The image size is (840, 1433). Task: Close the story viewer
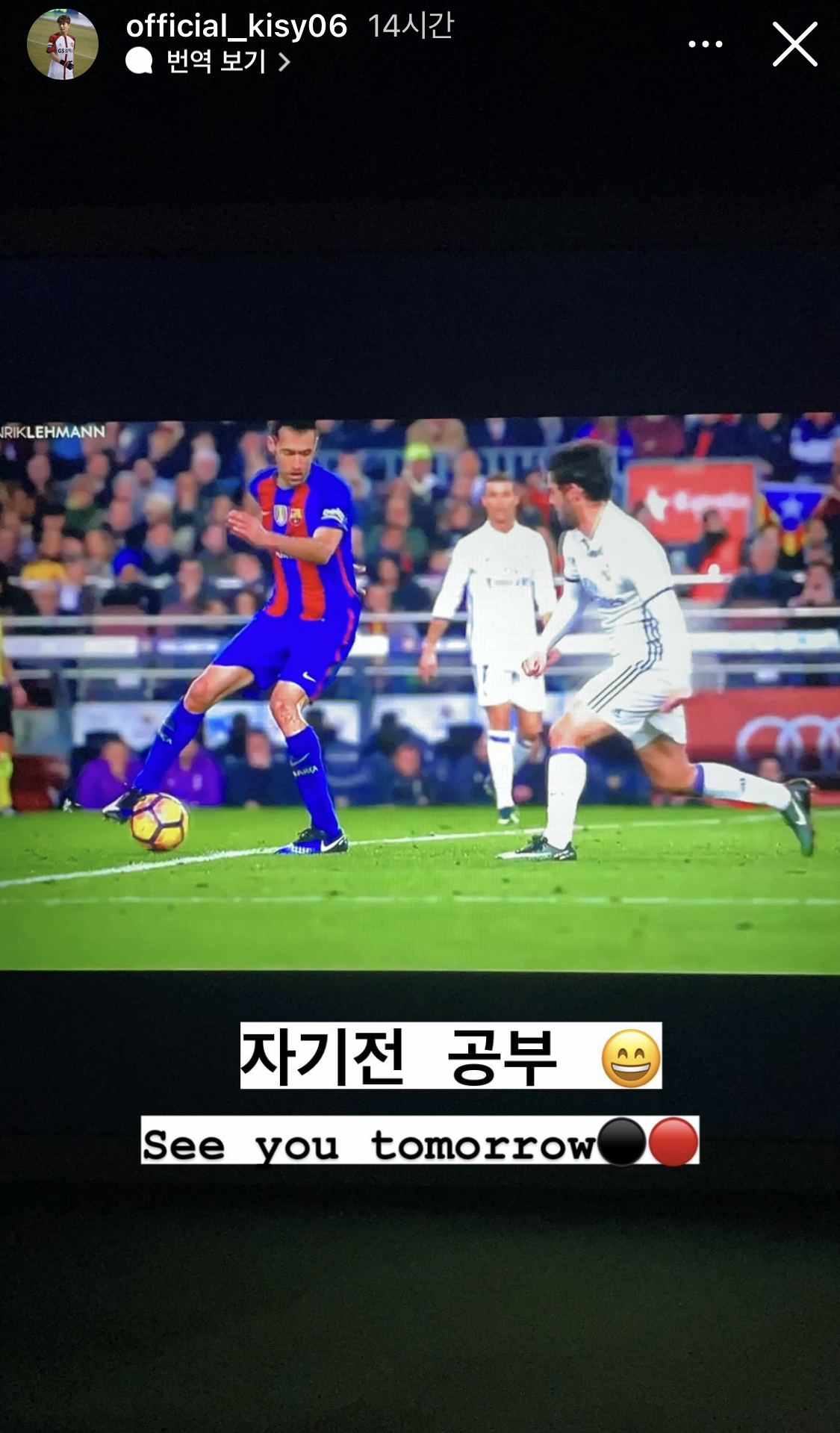pyautogui.click(x=794, y=45)
